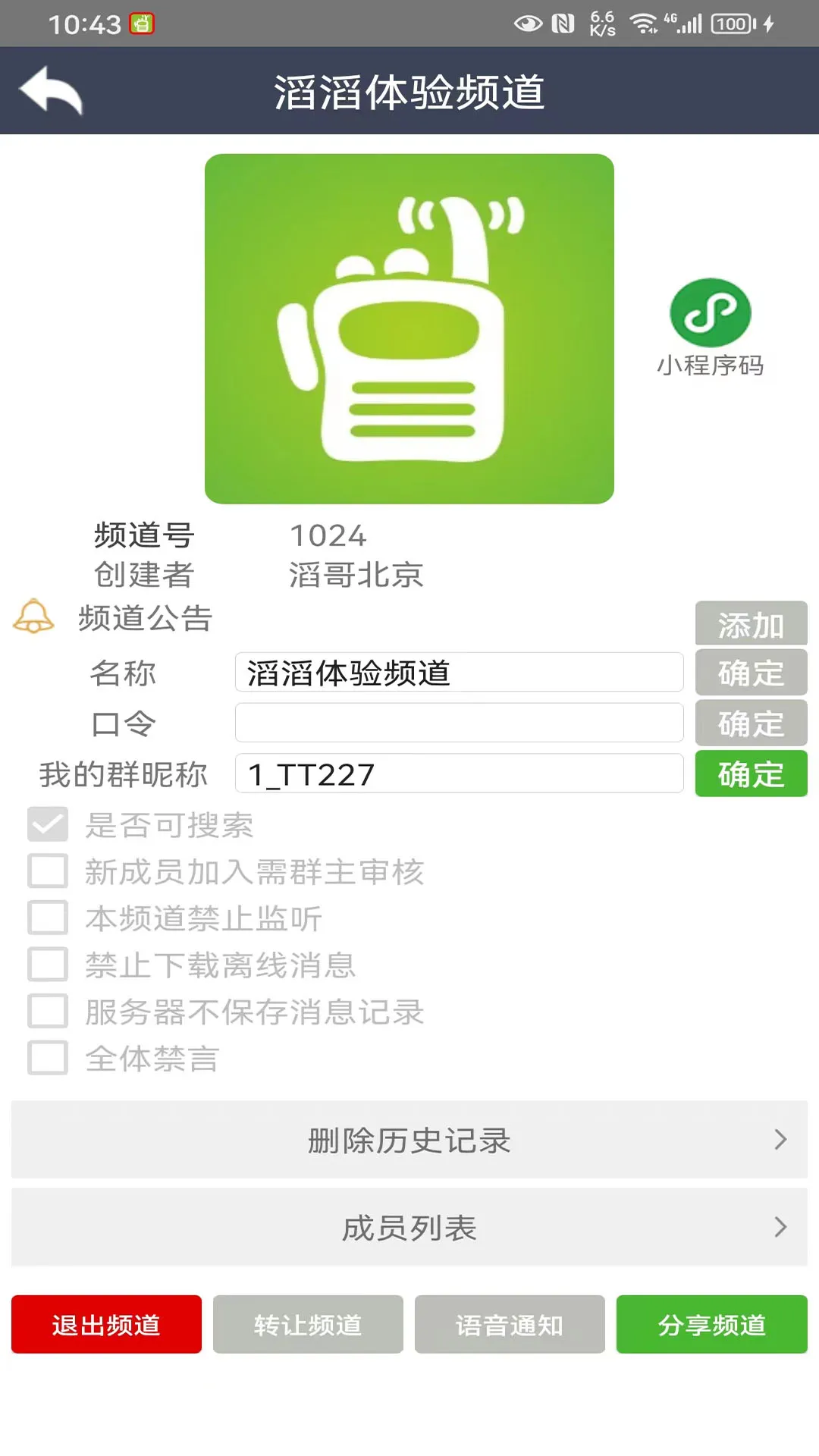This screenshot has height=1456, width=819.
Task: Open 删除历史记录 row
Action: pyautogui.click(x=409, y=1140)
